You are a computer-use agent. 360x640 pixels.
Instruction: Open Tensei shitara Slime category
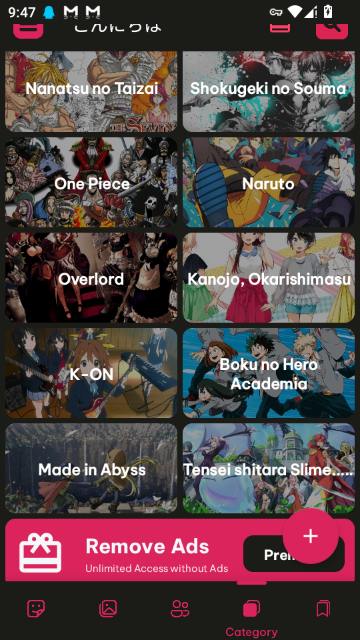pyautogui.click(x=269, y=468)
